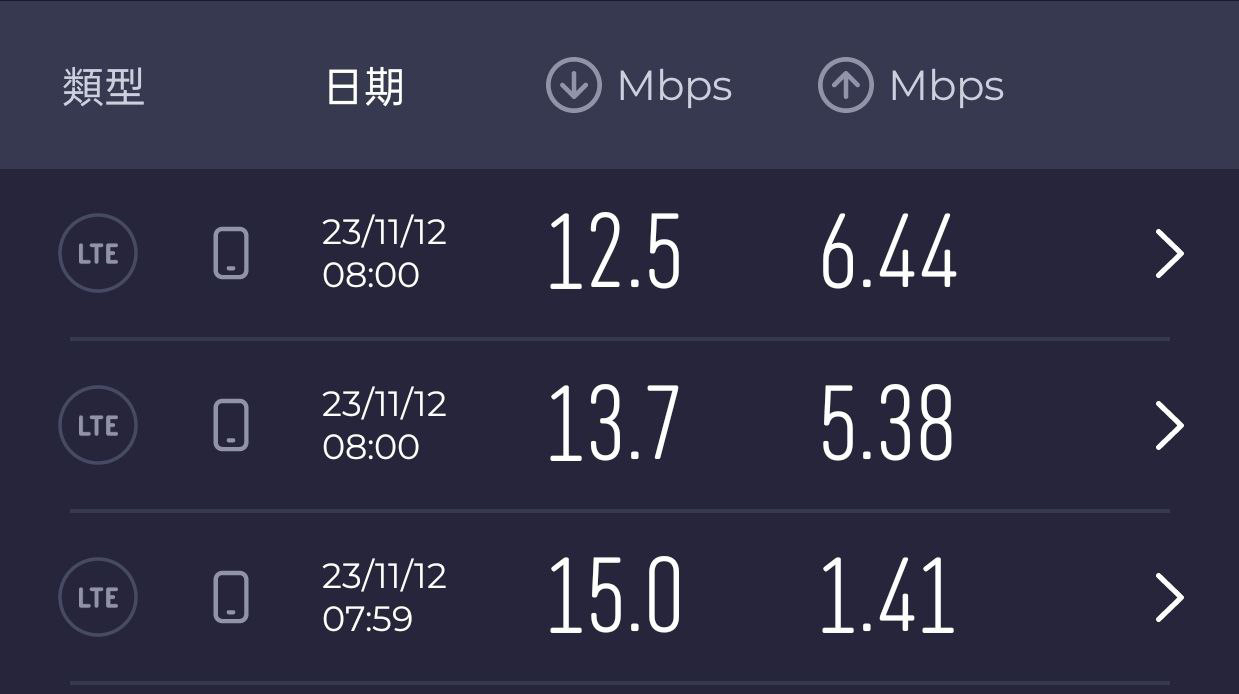The width and height of the screenshot is (1239, 694).
Task: Open the 13.7 Mbps download test result
Action: pyautogui.click(x=1169, y=426)
